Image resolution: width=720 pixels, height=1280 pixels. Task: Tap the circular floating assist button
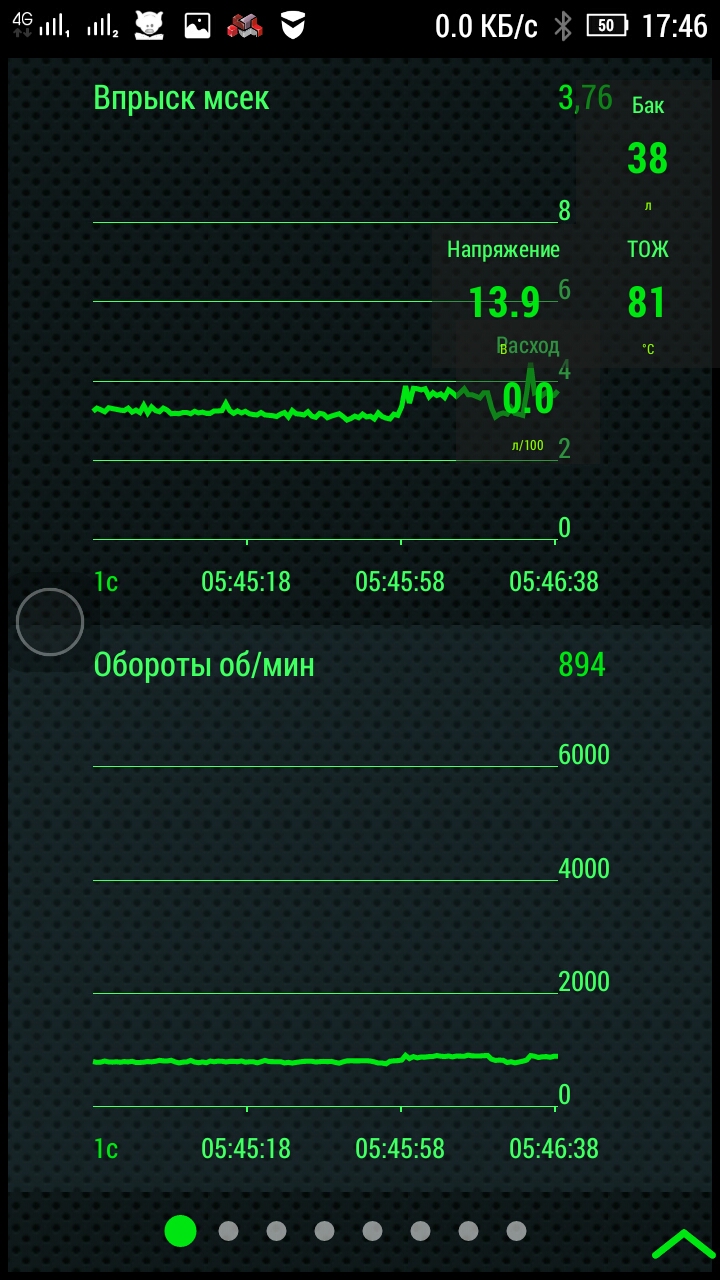50,622
